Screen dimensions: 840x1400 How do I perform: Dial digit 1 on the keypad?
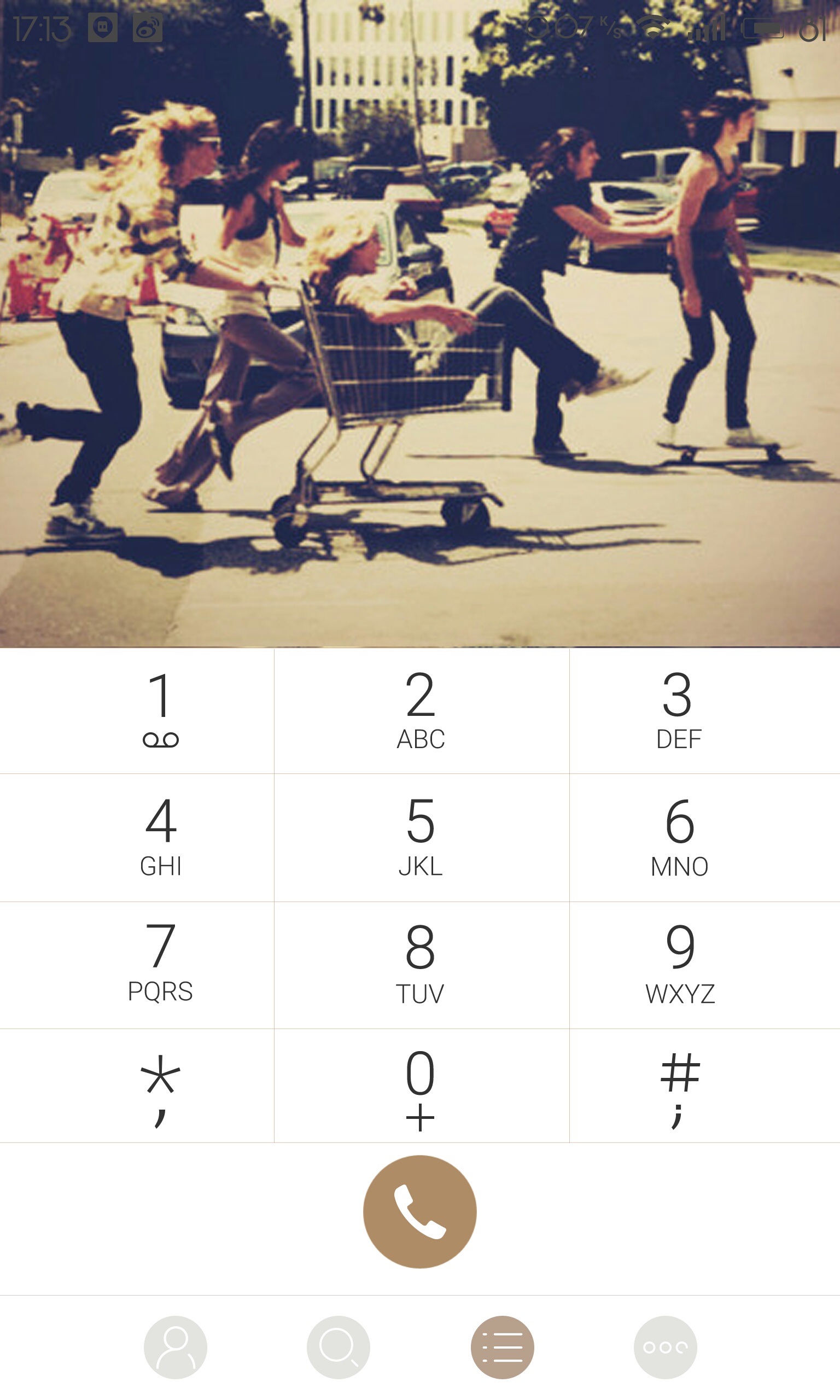(137, 711)
